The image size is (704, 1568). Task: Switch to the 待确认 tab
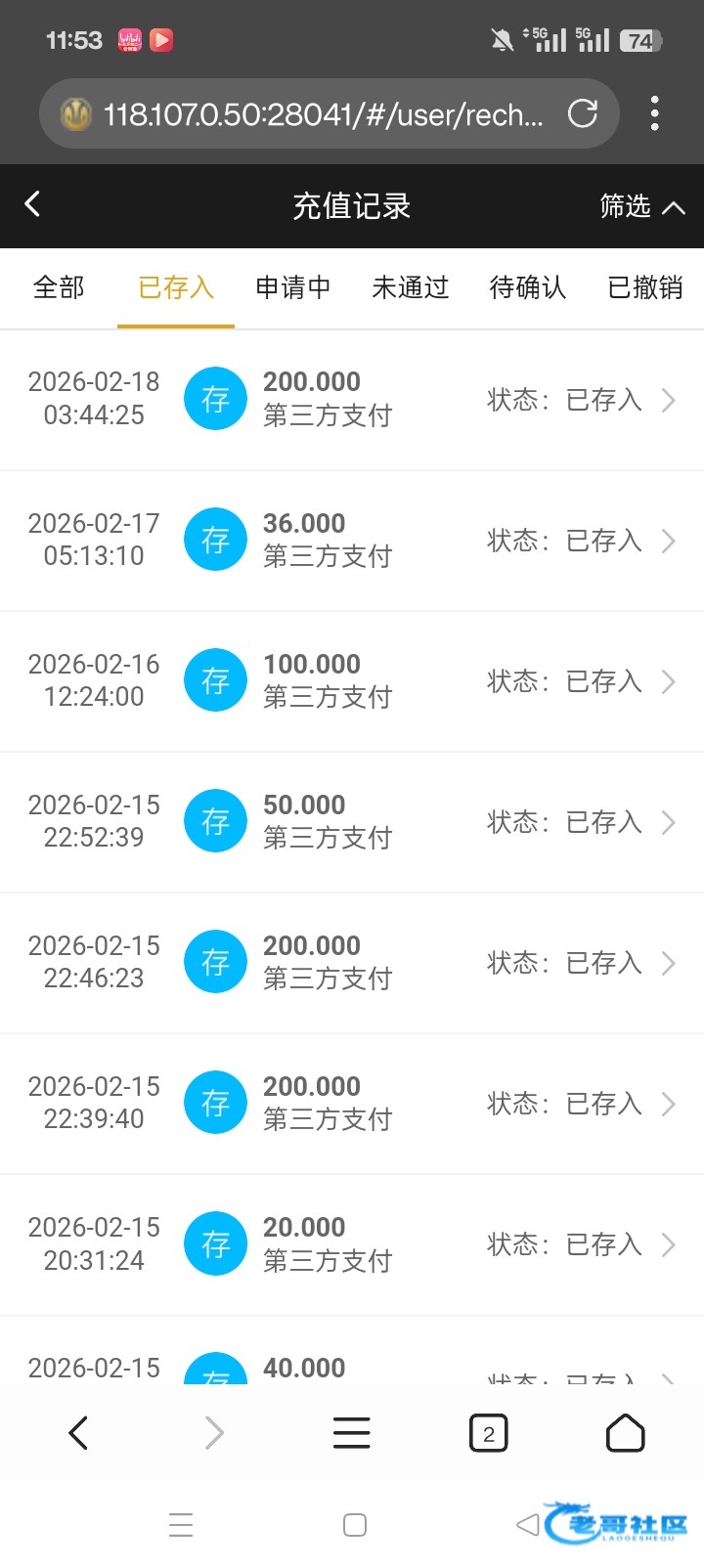528,287
